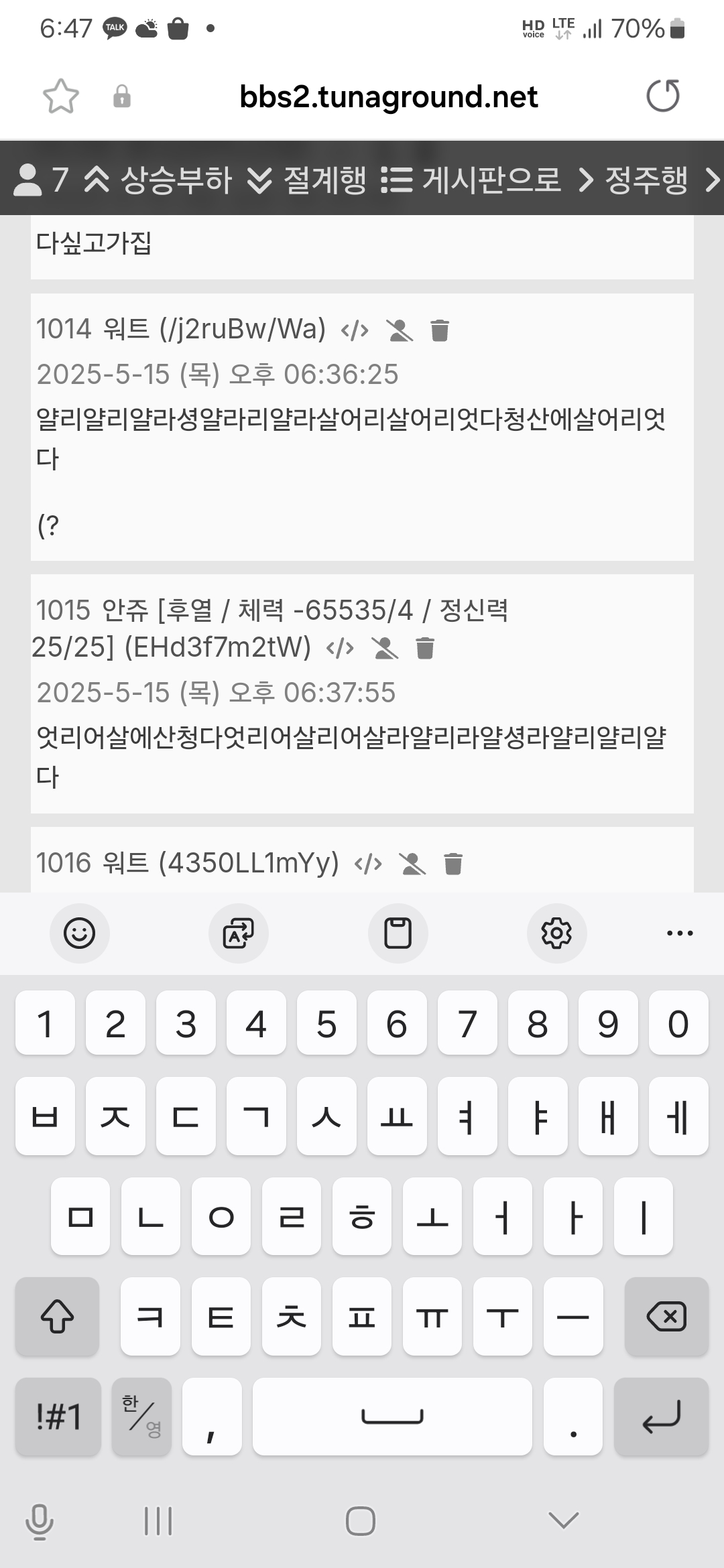Delete post 1015 with trash icon
This screenshot has width=724, height=1568.
pyautogui.click(x=425, y=649)
